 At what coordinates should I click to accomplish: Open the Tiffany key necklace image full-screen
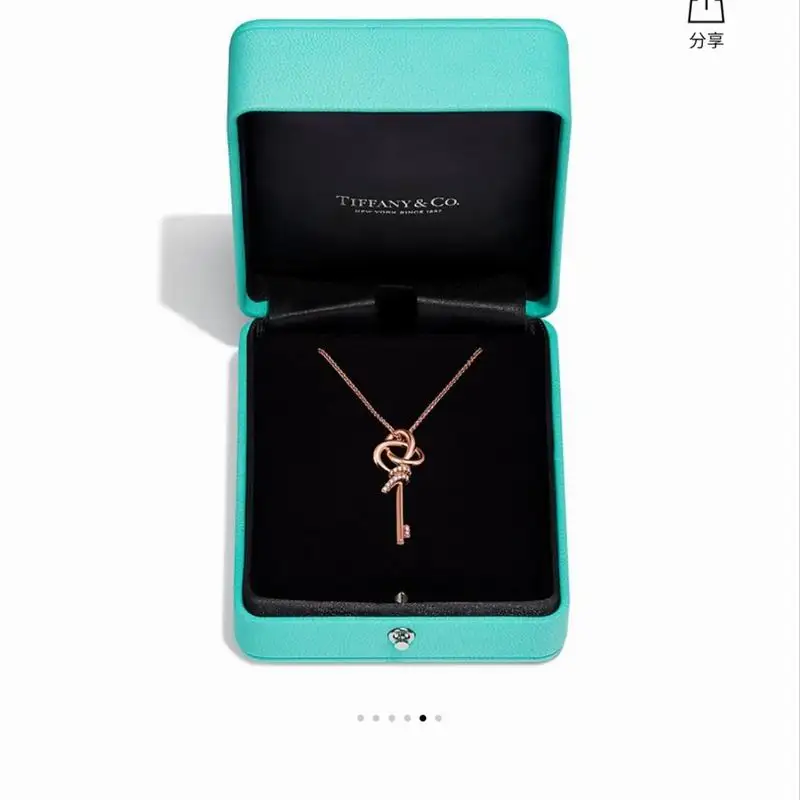(x=400, y=340)
